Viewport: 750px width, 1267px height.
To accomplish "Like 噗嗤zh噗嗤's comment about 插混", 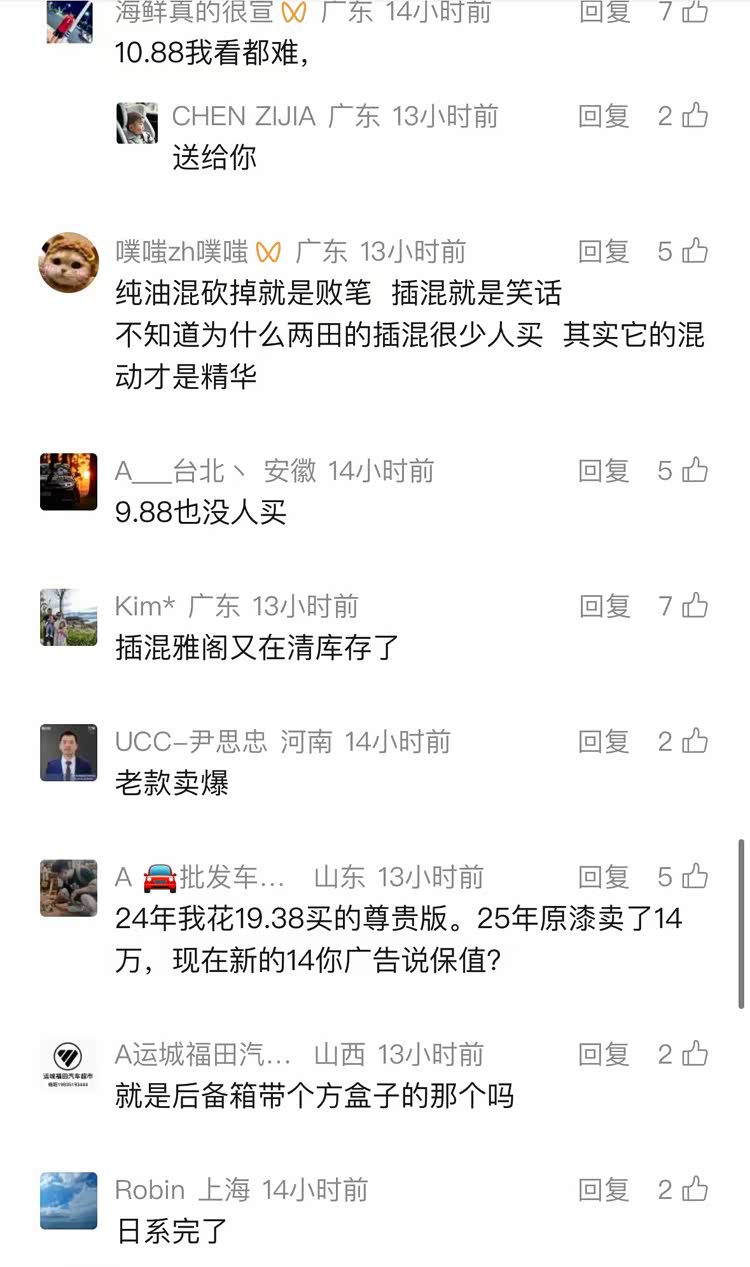I will pos(695,251).
